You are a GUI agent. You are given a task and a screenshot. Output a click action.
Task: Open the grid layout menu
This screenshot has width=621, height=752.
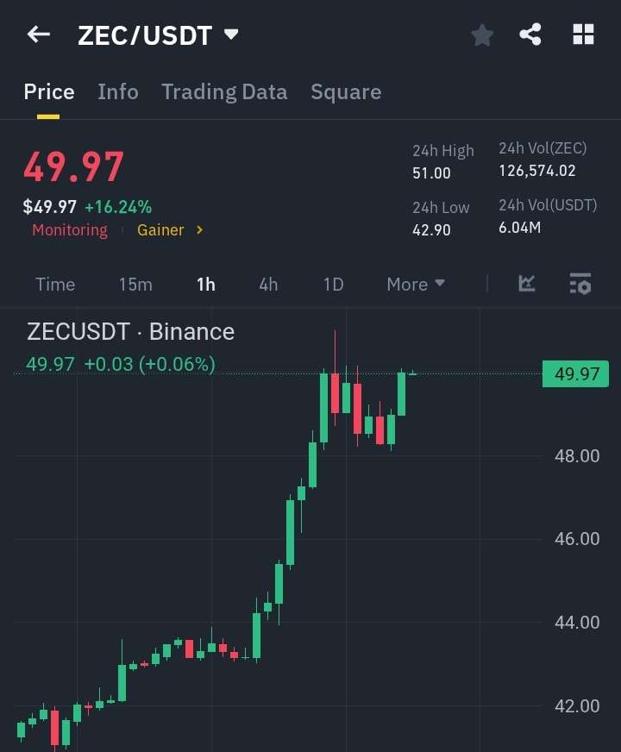click(583, 35)
